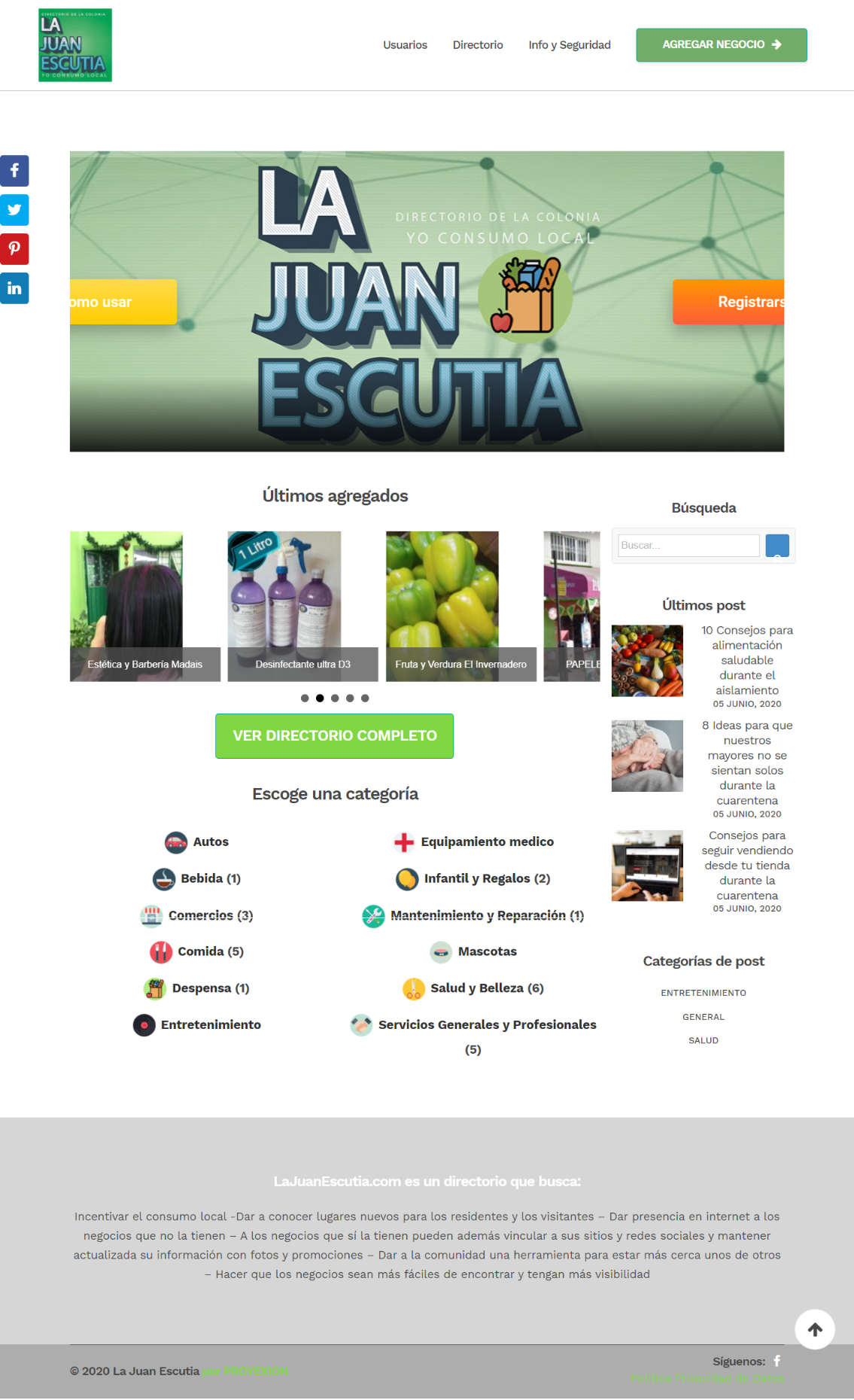
Task: Open Fruta y Verdura El Invernadero
Action: point(461,607)
